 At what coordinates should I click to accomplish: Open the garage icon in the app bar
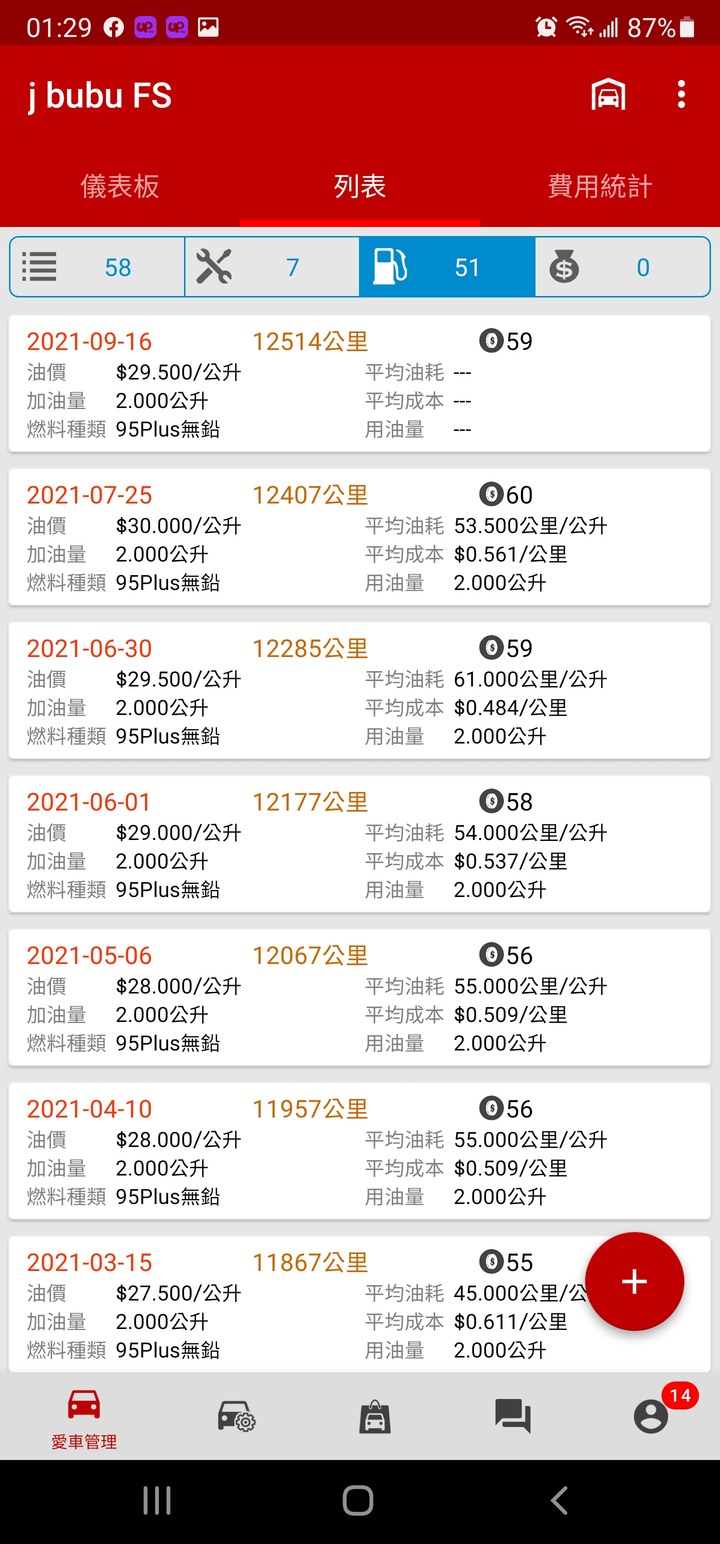click(608, 96)
